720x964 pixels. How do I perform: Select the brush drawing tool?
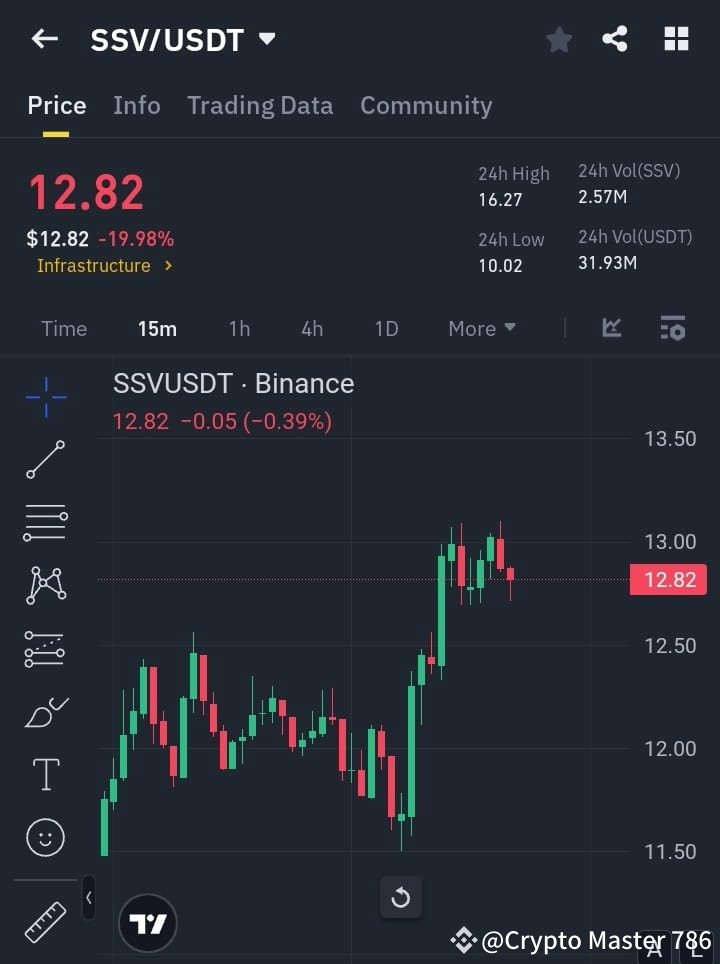click(x=44, y=711)
